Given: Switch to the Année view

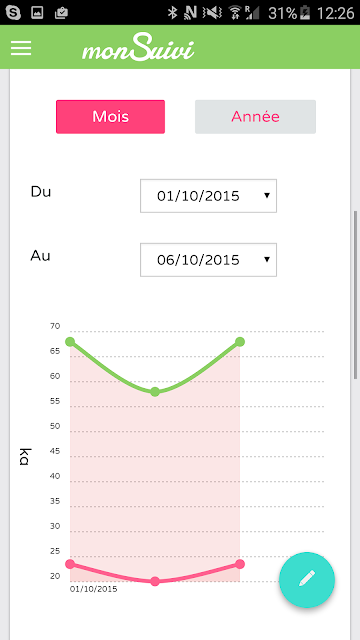Looking at the screenshot, I should pyautogui.click(x=255, y=117).
